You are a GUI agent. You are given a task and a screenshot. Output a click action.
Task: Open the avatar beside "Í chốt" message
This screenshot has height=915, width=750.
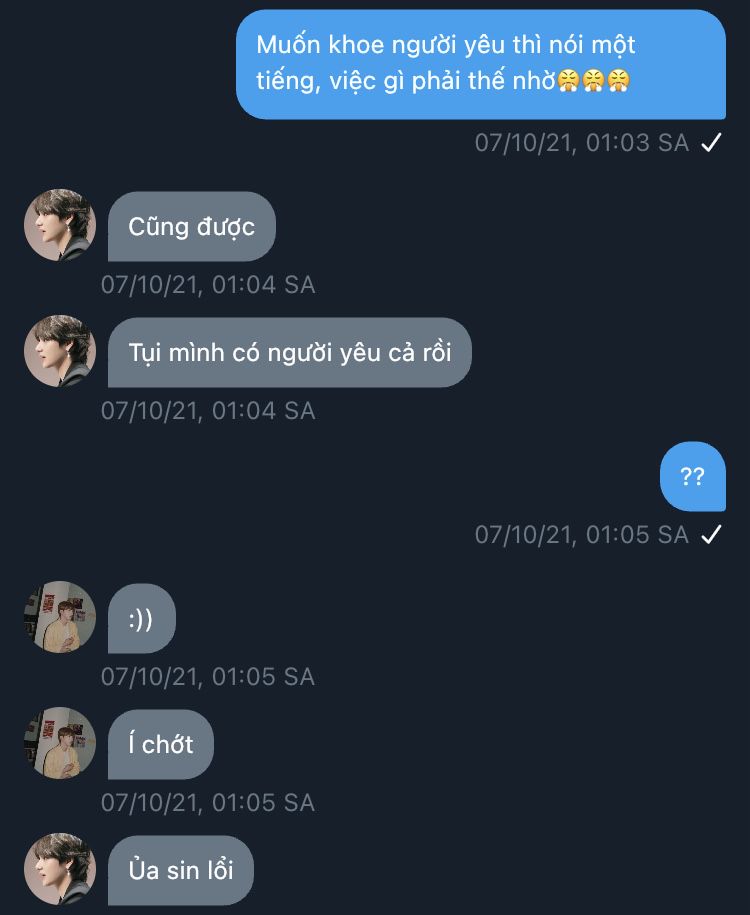(x=60, y=743)
